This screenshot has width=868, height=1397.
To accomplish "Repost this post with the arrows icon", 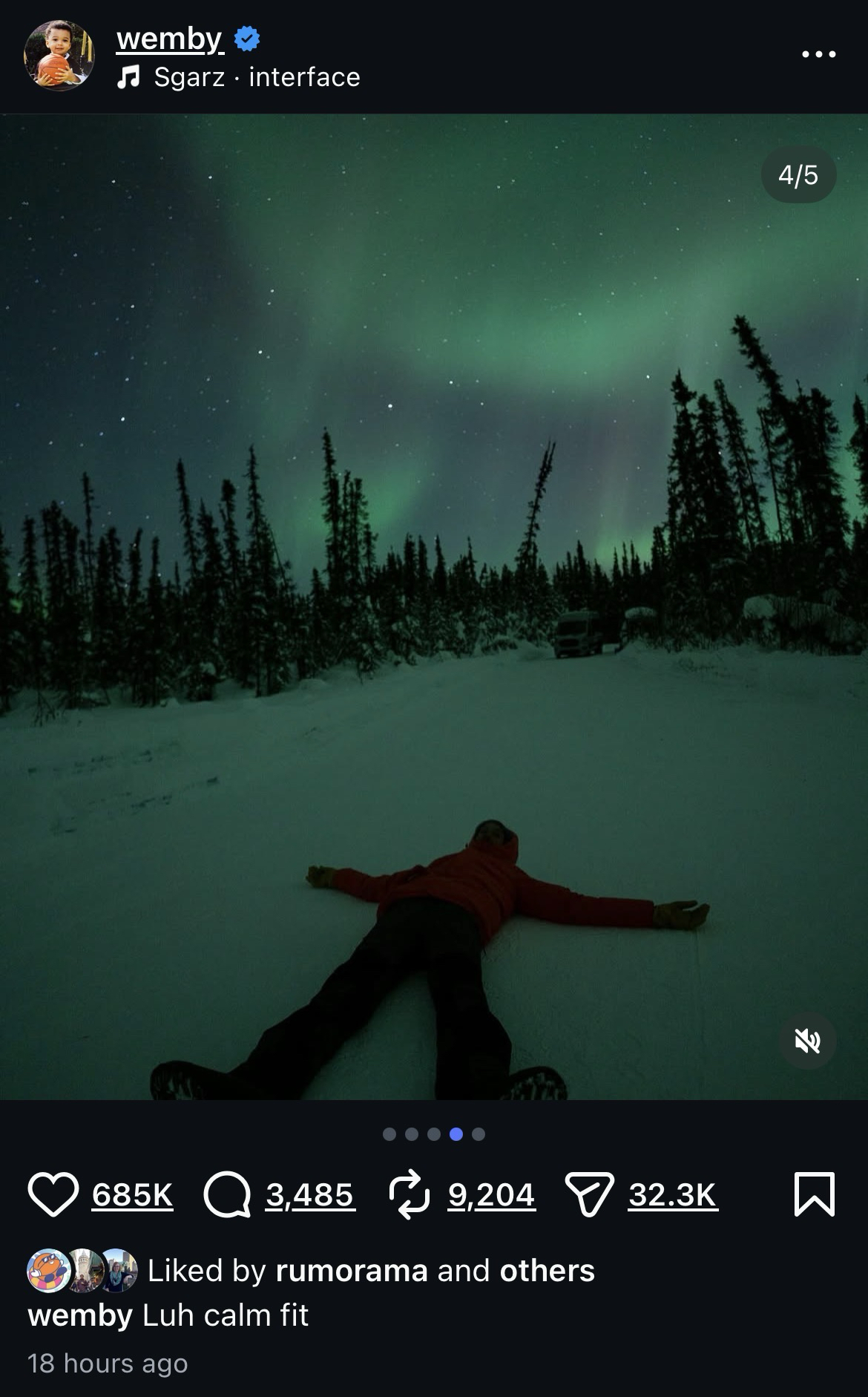I will [x=410, y=1194].
